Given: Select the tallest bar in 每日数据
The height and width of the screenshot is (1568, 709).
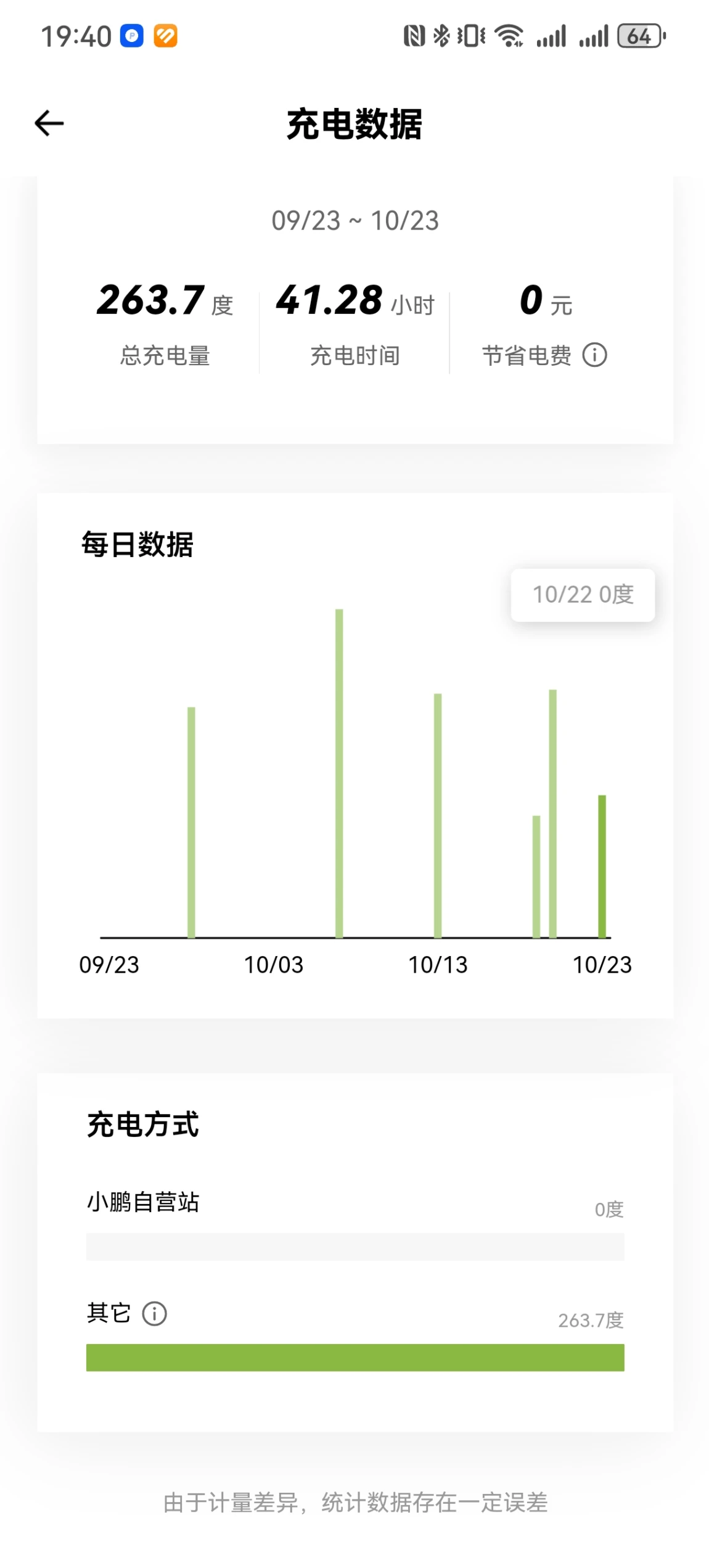Looking at the screenshot, I should point(339,774).
